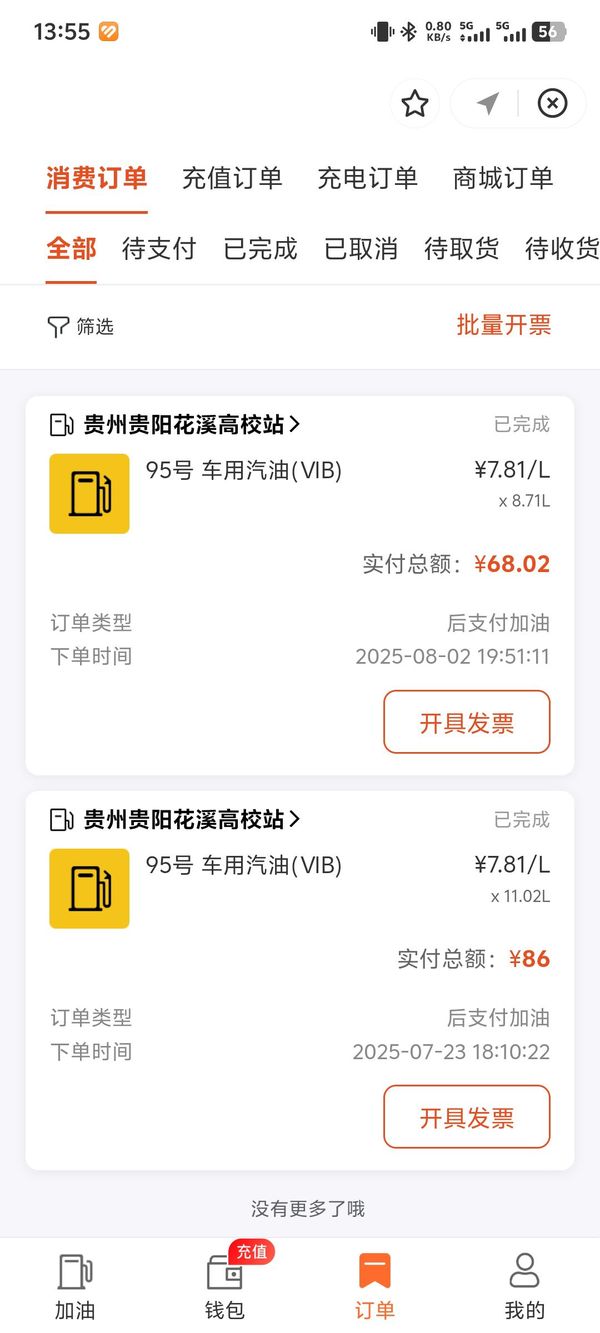Issue invoice for the ¥68.02 order
Viewport: 600px width, 1333px height.
(x=467, y=722)
